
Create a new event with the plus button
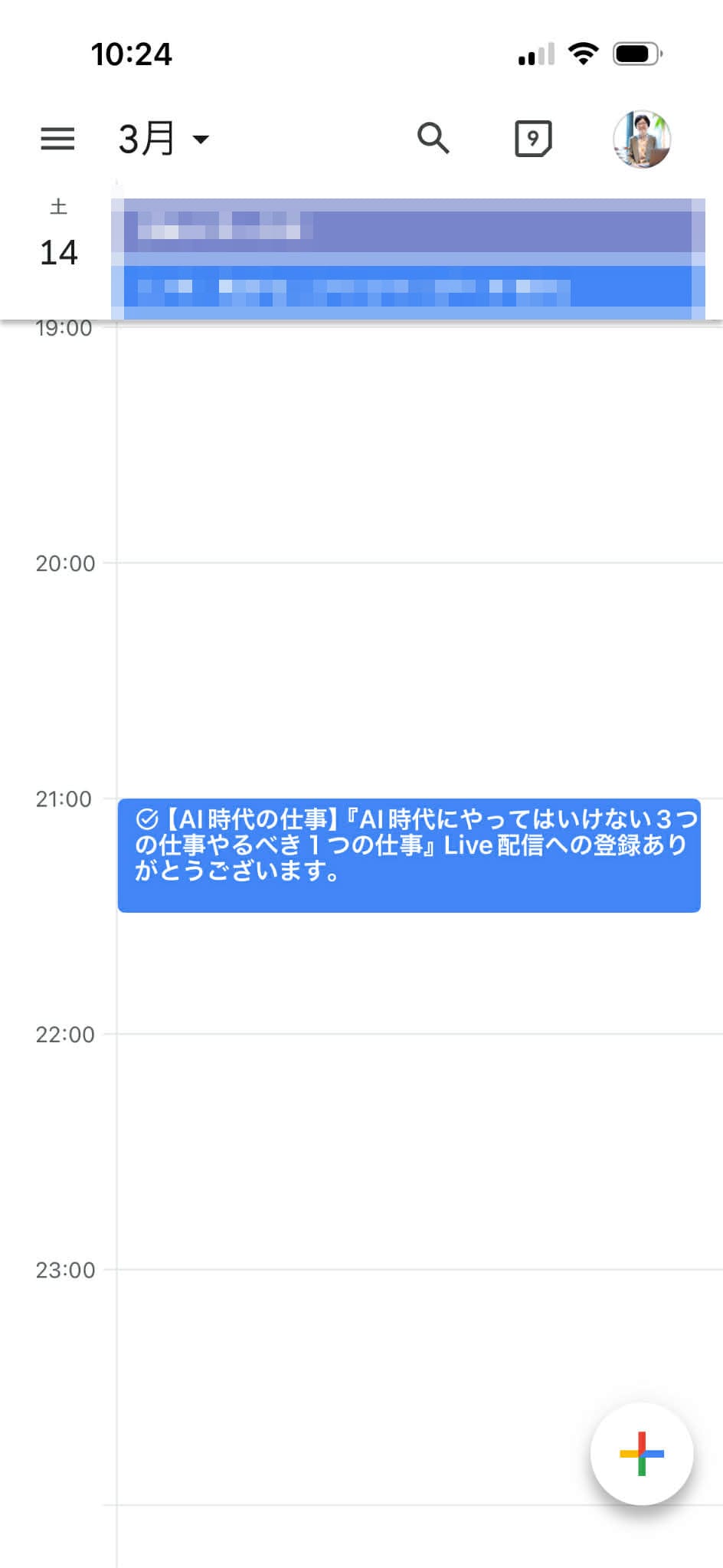[x=641, y=1453]
